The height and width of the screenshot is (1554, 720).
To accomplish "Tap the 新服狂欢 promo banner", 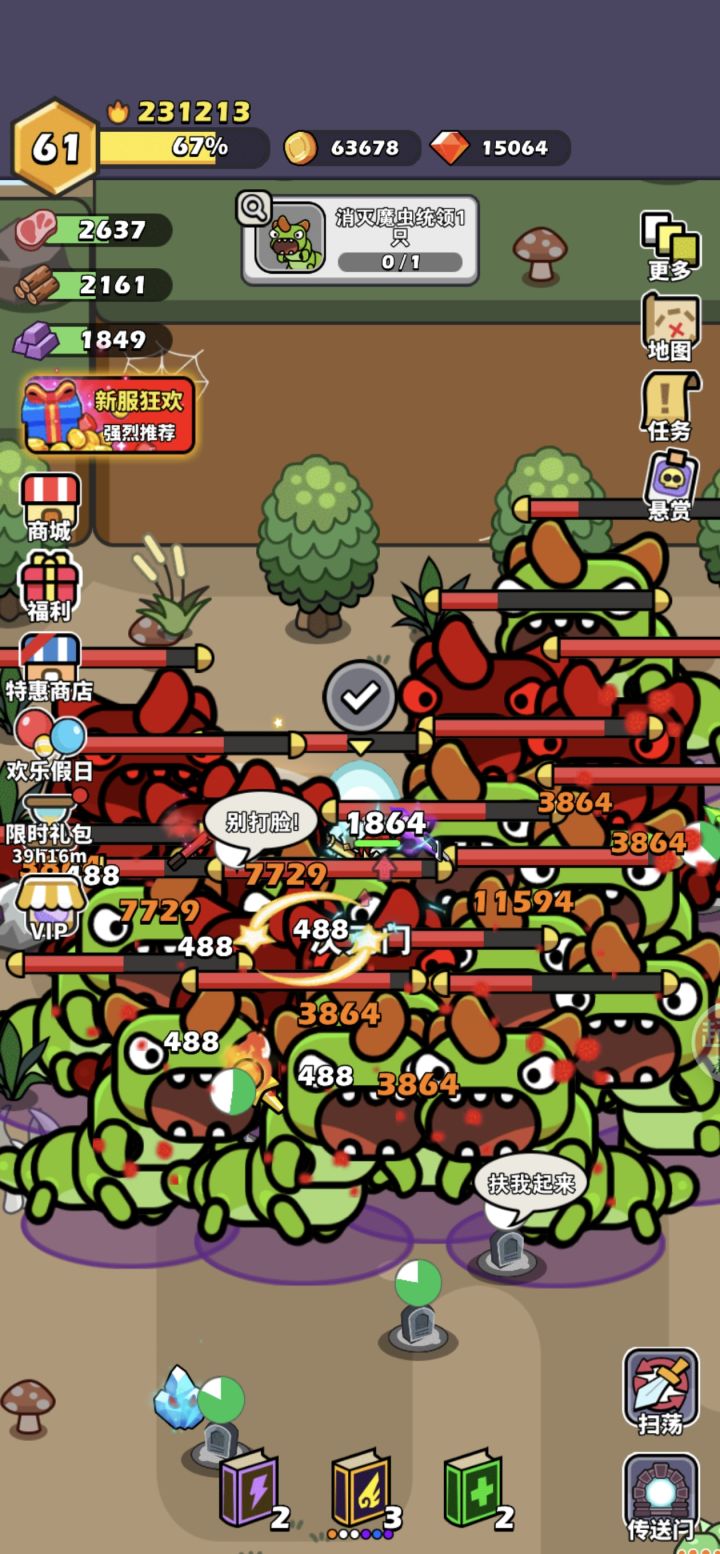I will pos(108,413).
